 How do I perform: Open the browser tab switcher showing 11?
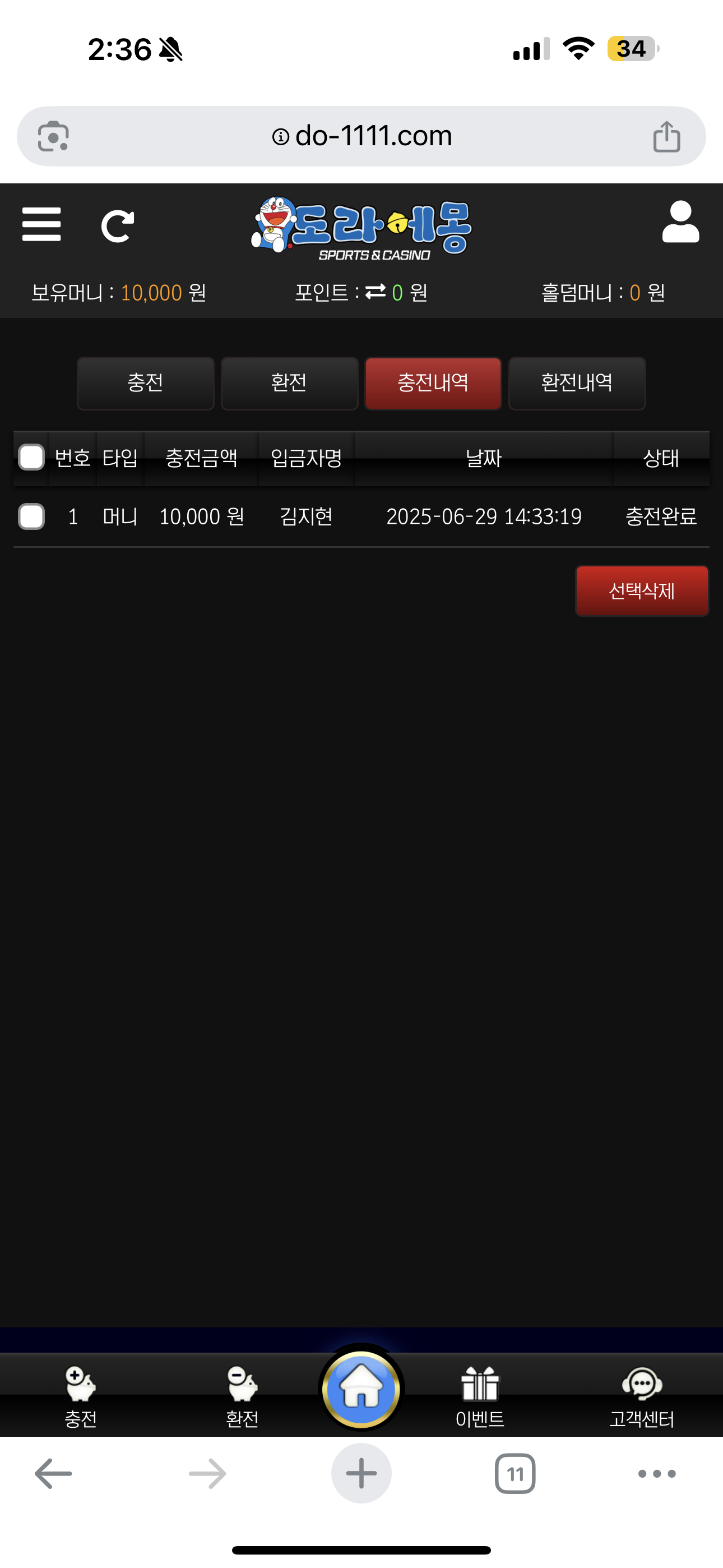pos(515,1474)
